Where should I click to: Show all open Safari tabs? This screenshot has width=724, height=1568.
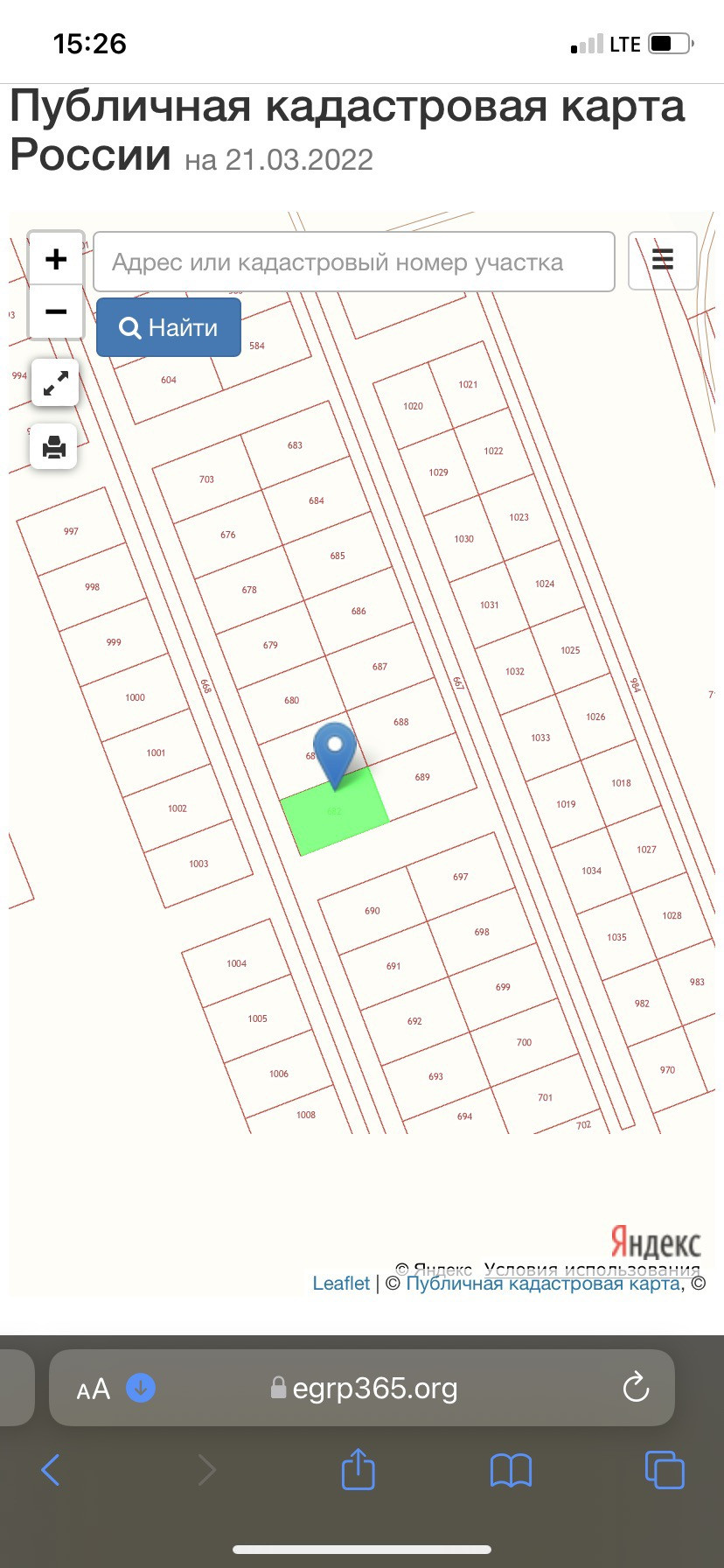[x=664, y=1470]
